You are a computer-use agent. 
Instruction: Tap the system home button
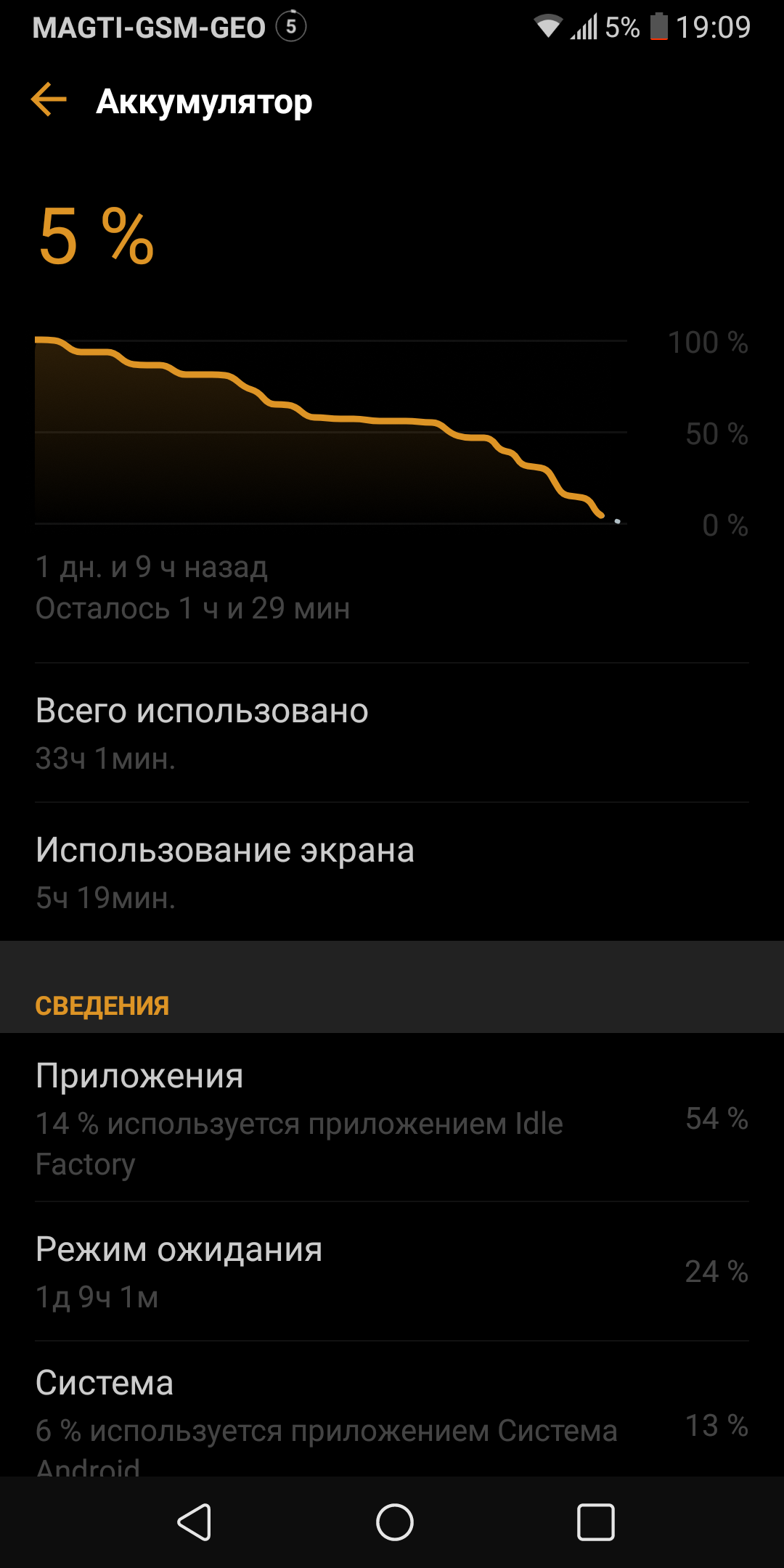click(x=394, y=1522)
